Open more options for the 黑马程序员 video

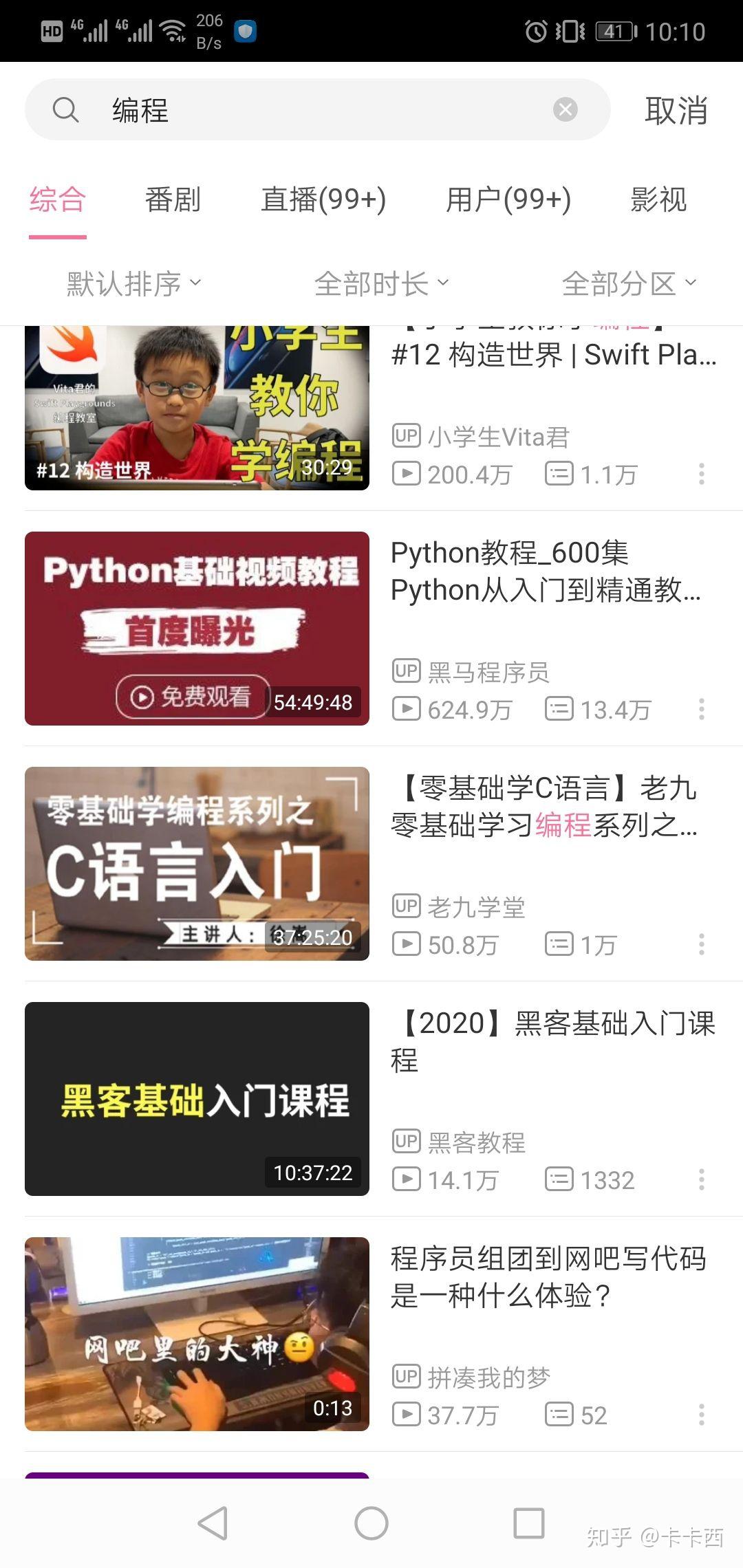coord(701,709)
